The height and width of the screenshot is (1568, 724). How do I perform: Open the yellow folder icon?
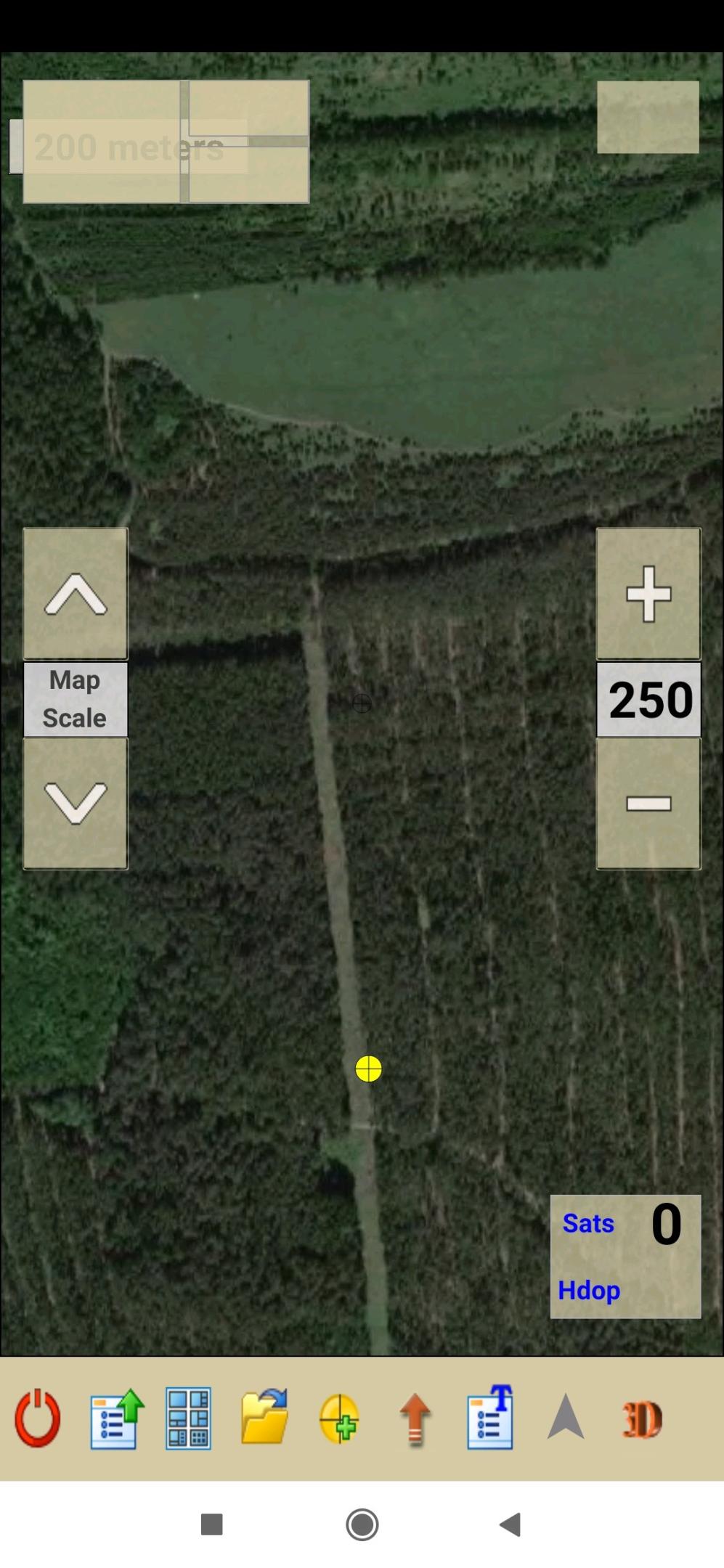264,1417
